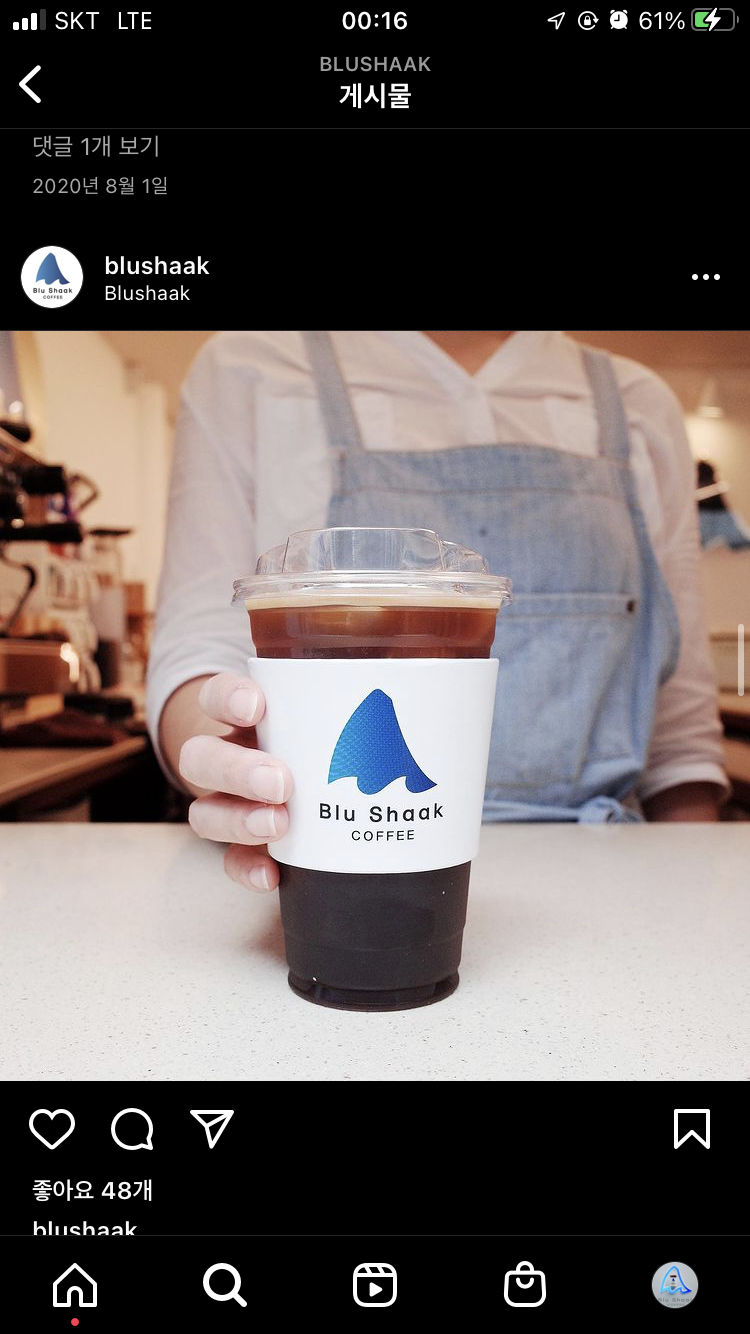
Task: Go back from the posts screen
Action: pos(31,84)
